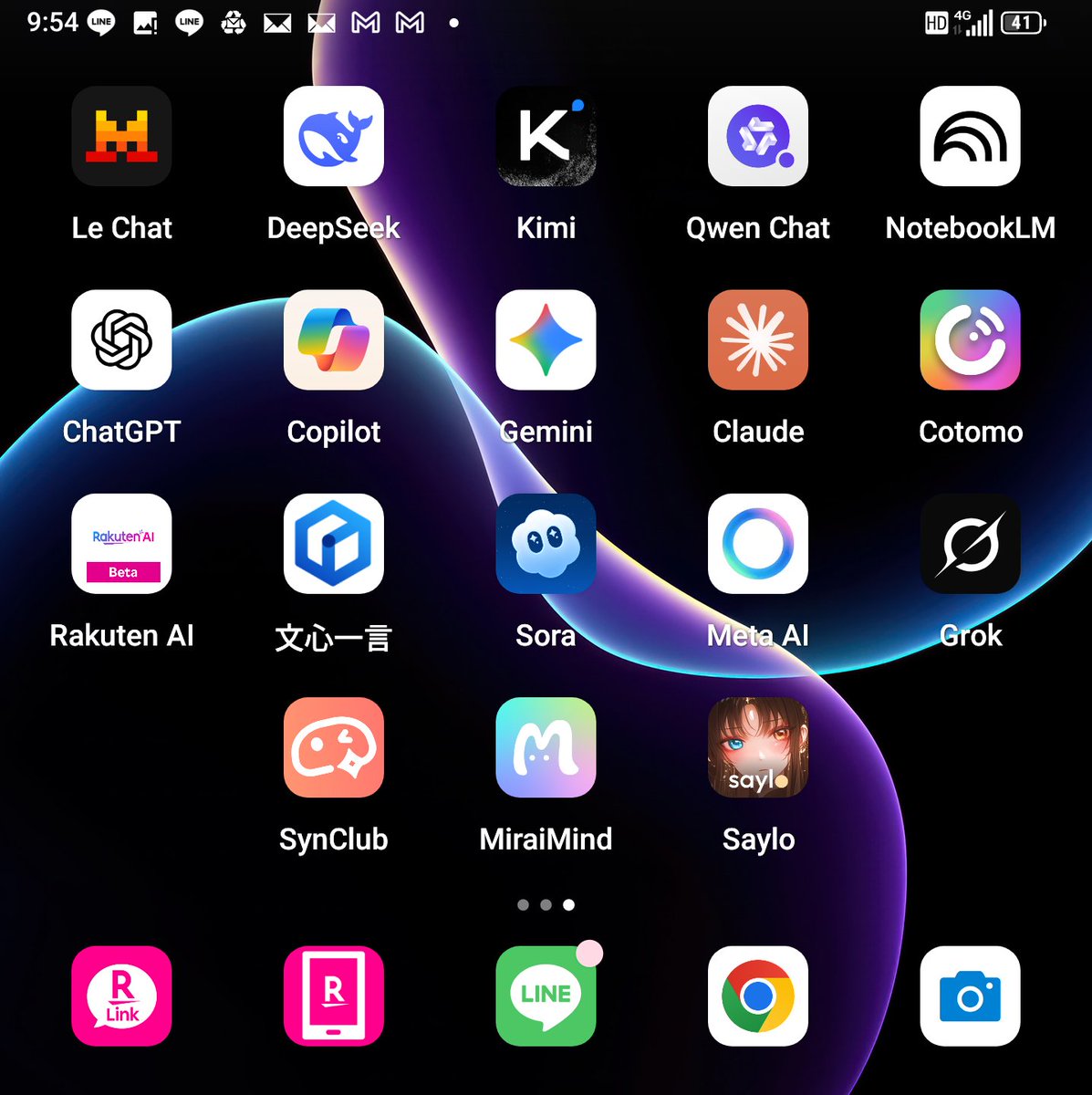Screen dimensions: 1092x1095
Task: Open the Kimi app
Action: (x=546, y=137)
